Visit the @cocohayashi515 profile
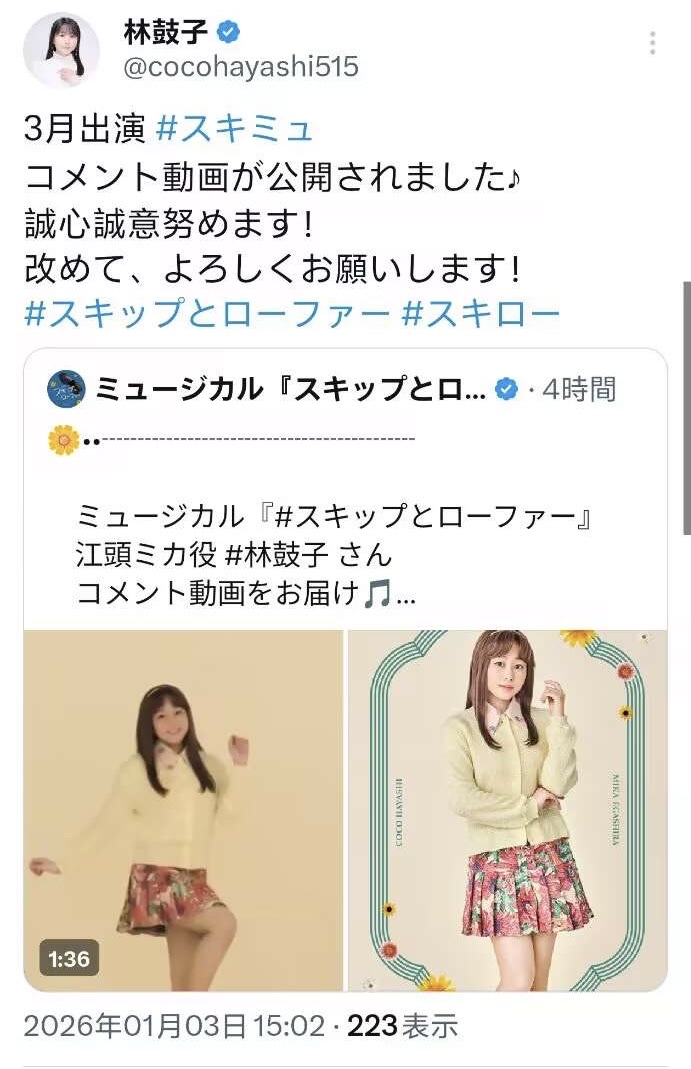Image resolution: width=691 pixels, height=1069 pixels. coord(241,67)
